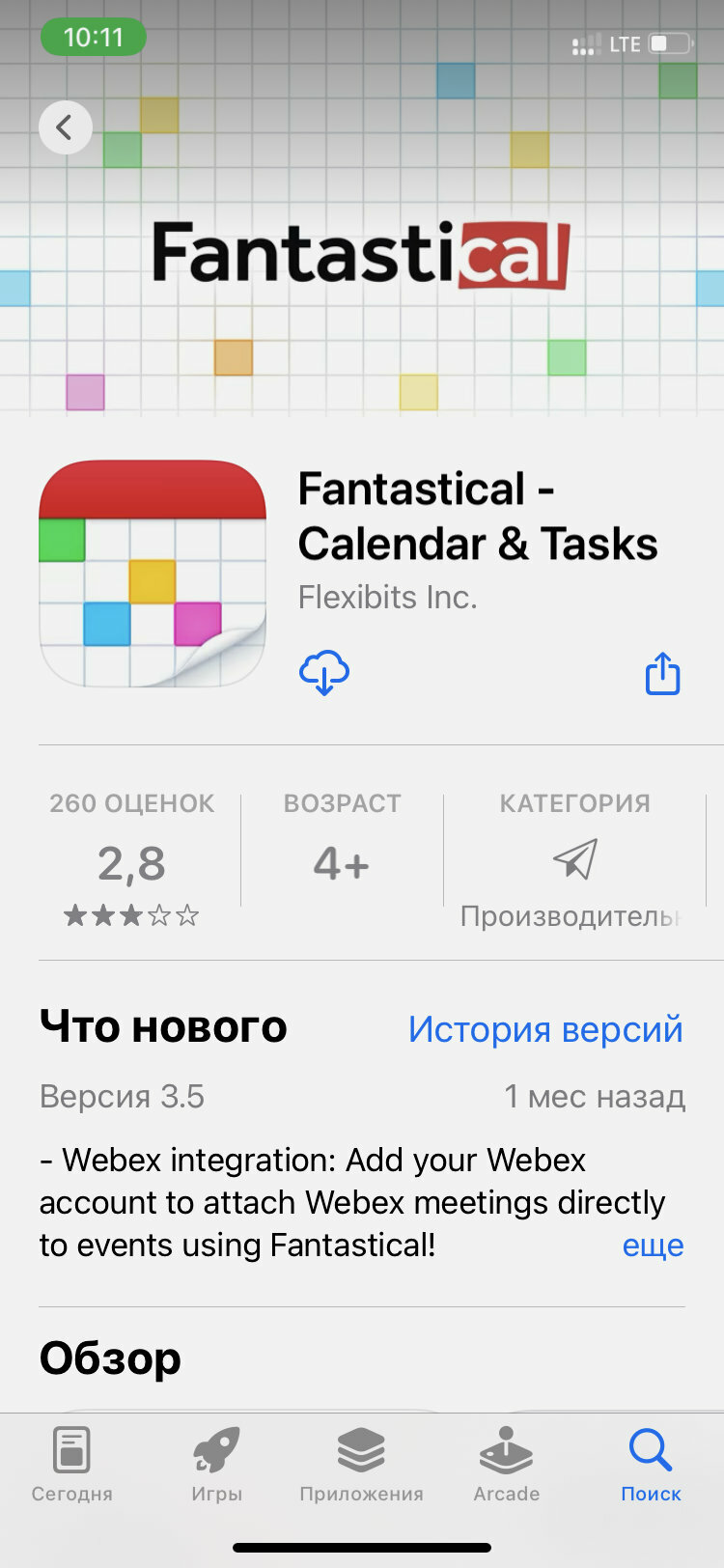
Task: Download Fantastical with the cloud icon
Action: pos(324,673)
